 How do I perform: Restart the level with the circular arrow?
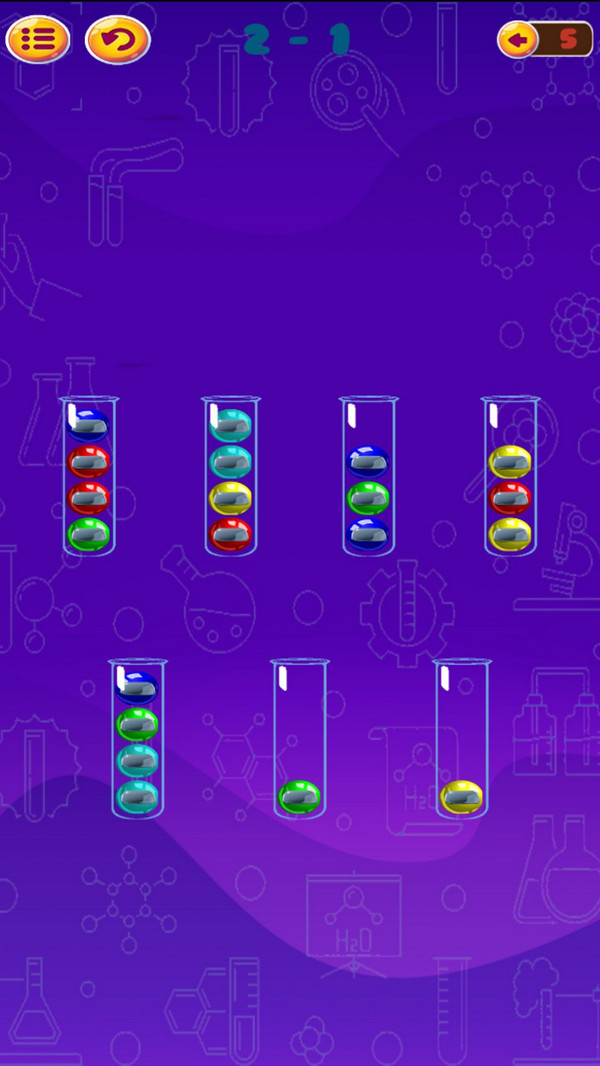click(x=118, y=40)
